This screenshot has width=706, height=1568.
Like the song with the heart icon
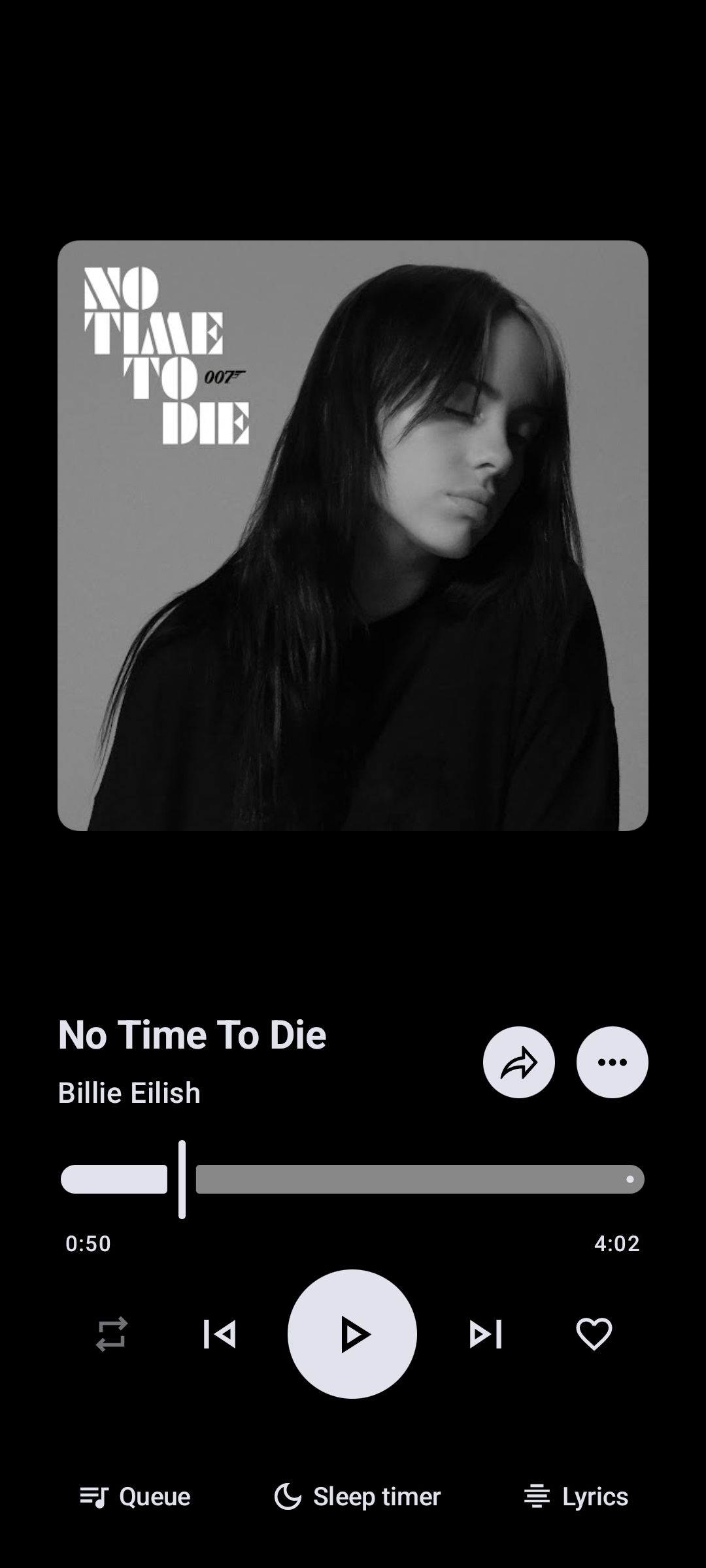pos(594,1334)
